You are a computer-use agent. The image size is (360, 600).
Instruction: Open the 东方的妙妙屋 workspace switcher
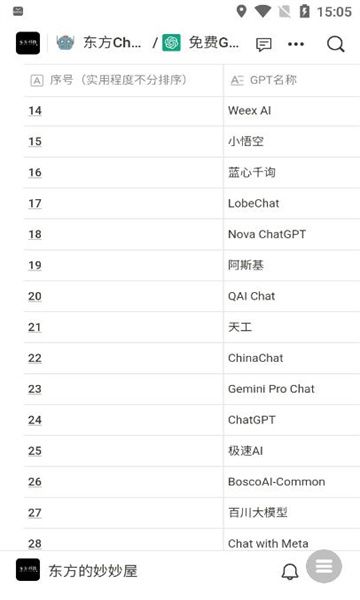77,571
